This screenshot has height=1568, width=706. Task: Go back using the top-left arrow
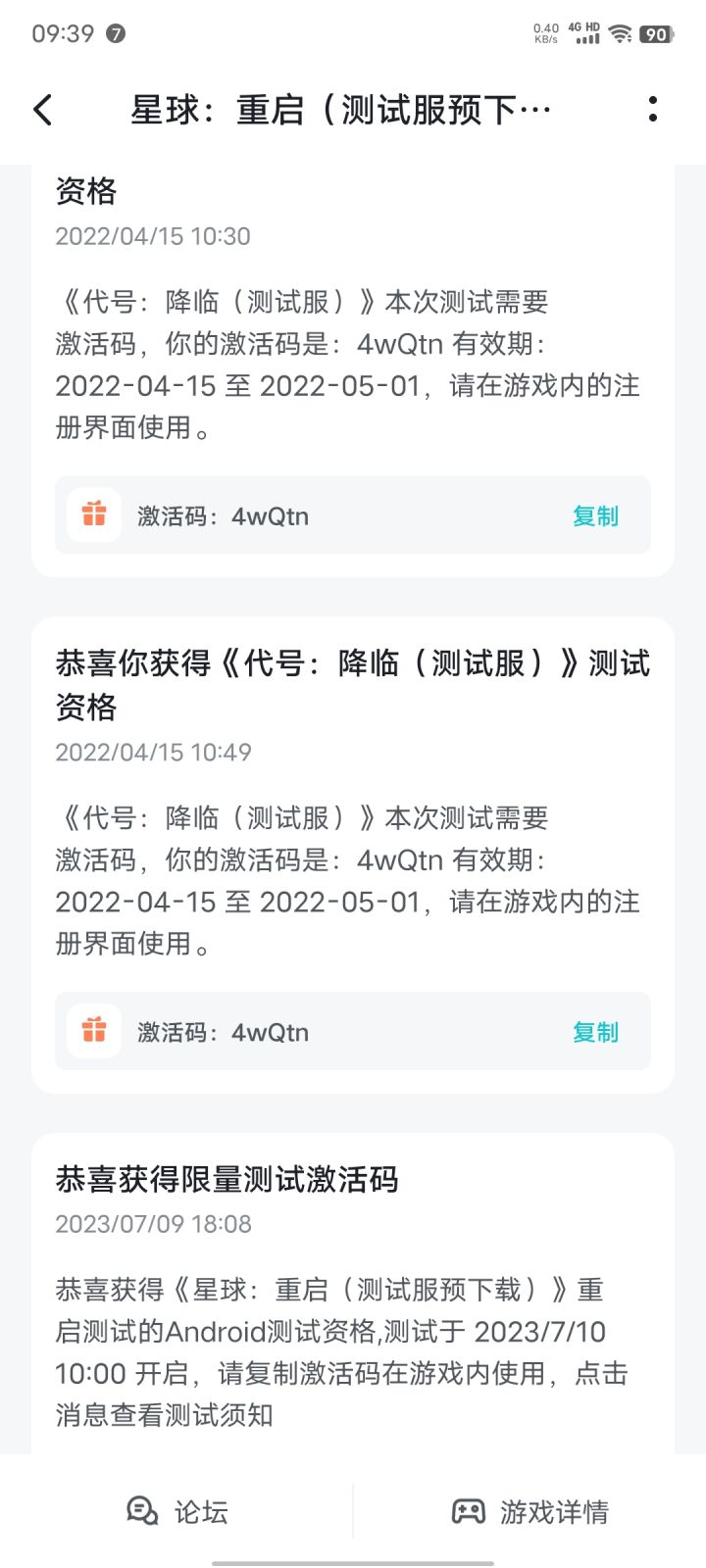(42, 110)
